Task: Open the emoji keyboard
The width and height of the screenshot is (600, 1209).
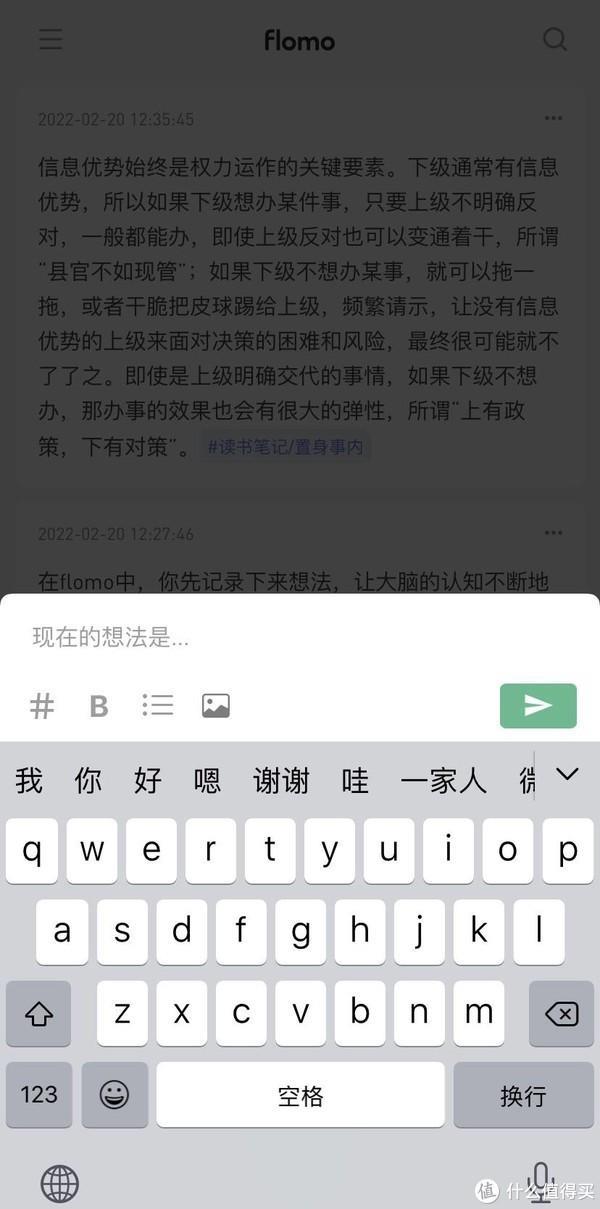Action: [x=114, y=1095]
